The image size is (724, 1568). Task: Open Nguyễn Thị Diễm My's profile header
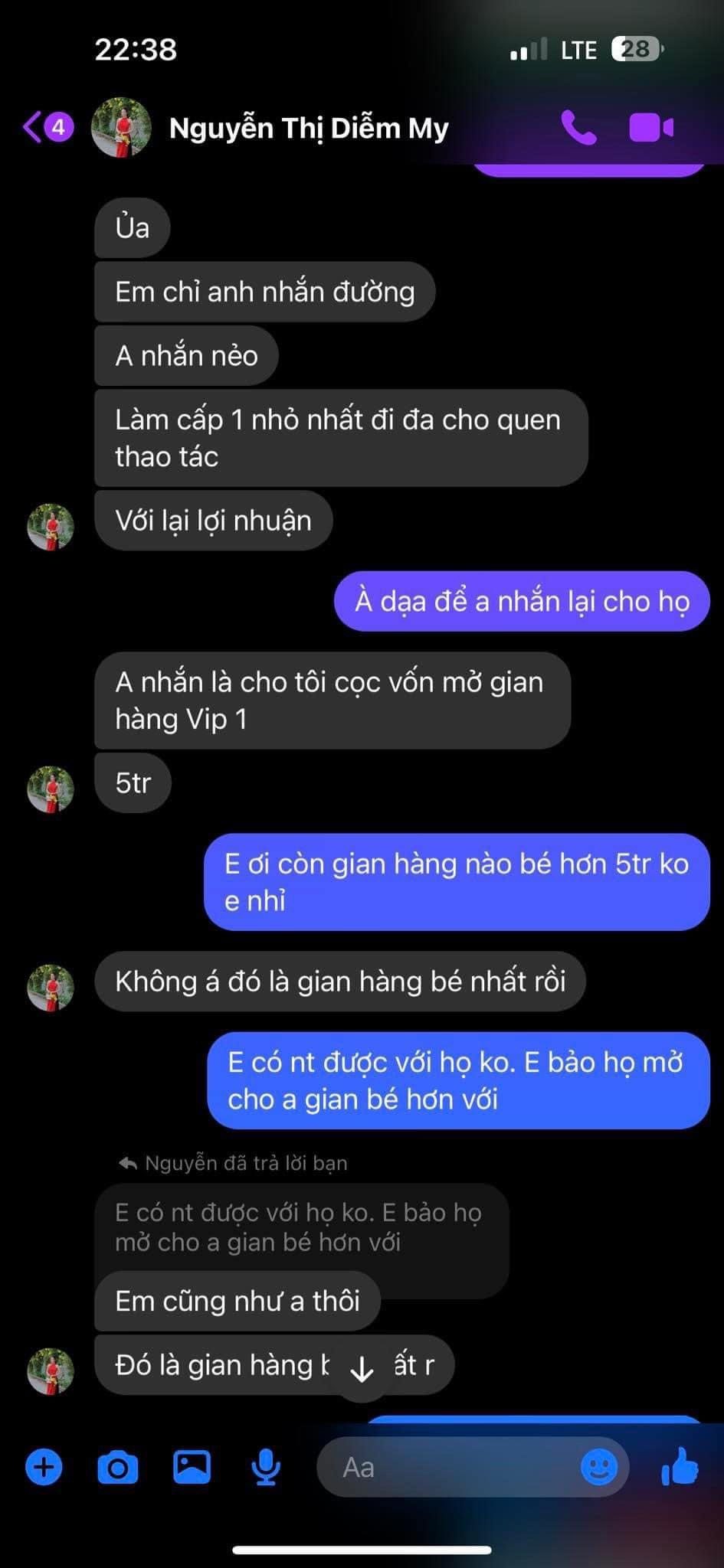[x=306, y=128]
